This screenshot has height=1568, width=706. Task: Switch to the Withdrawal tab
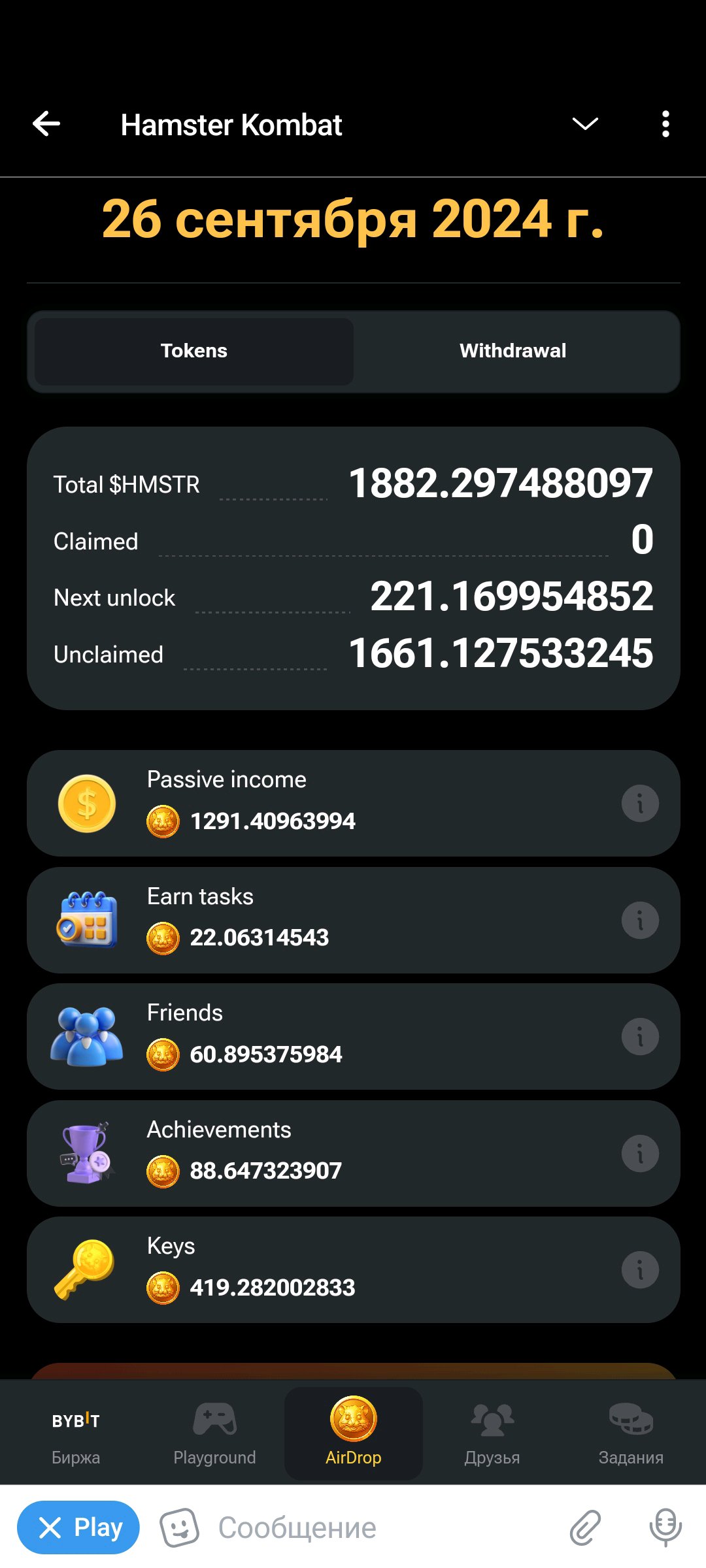pos(513,351)
